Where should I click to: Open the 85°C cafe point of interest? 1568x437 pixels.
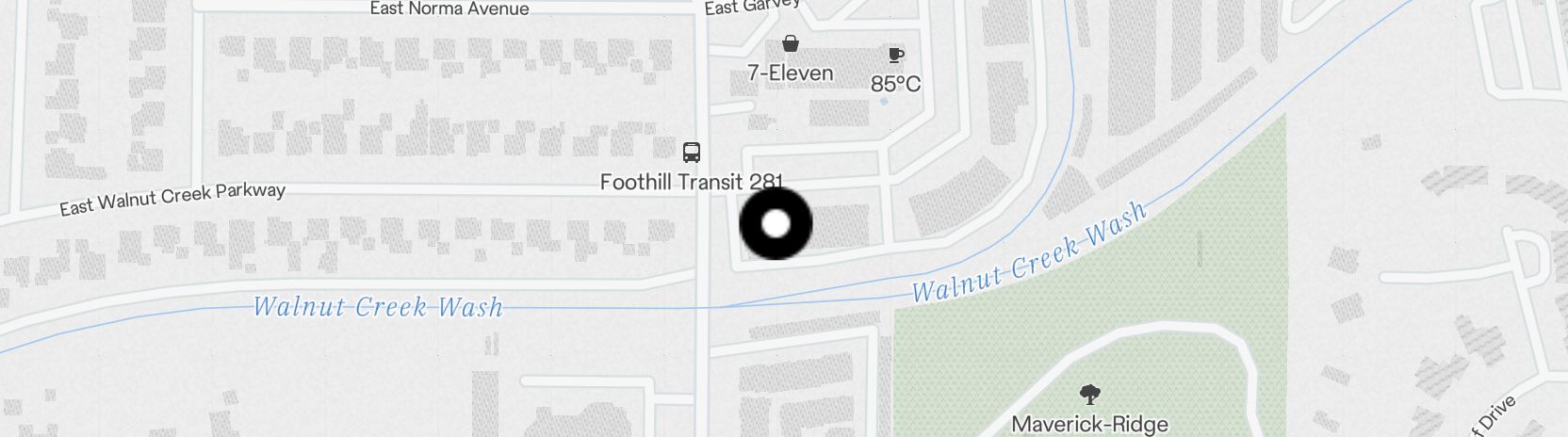coord(895,56)
